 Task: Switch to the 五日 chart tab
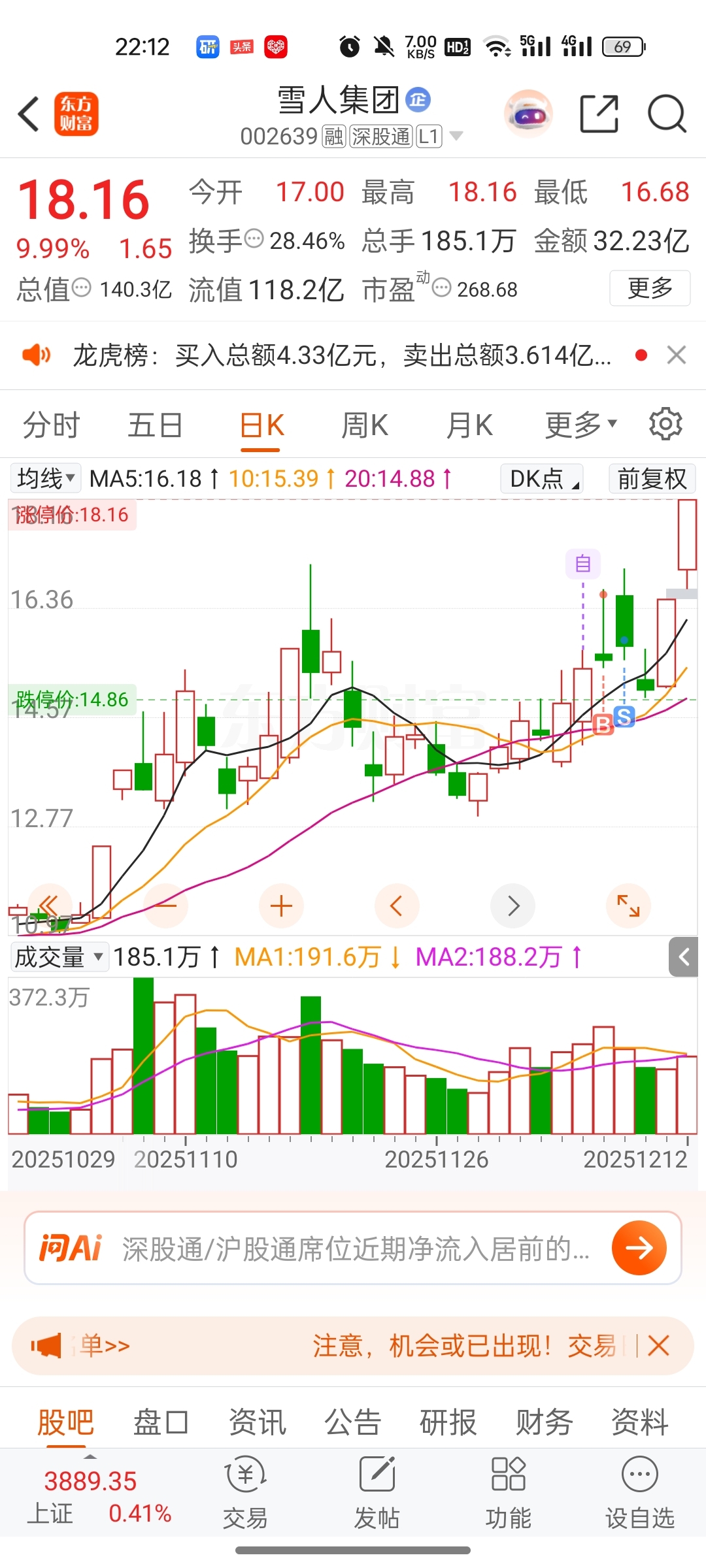(x=155, y=425)
